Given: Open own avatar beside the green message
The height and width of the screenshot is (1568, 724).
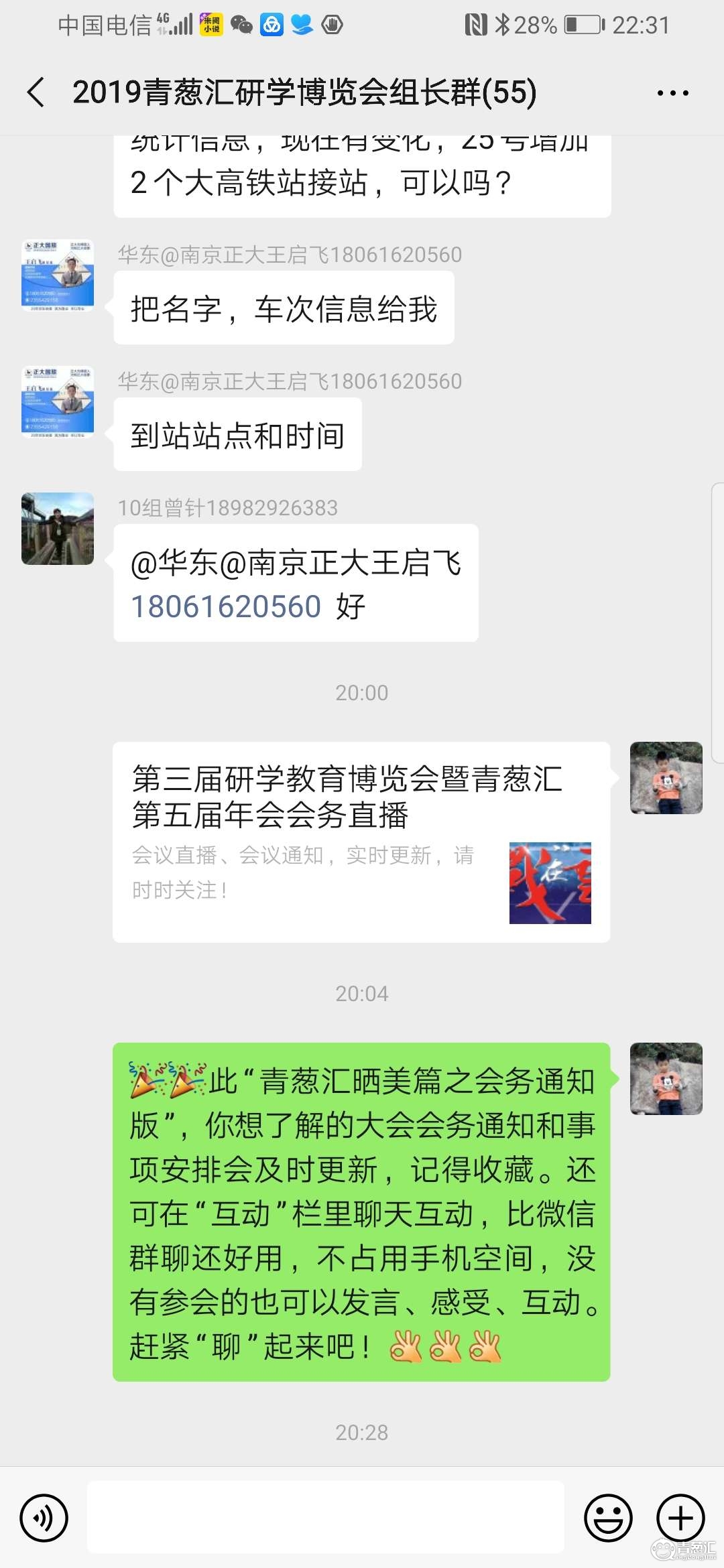Looking at the screenshot, I should [x=666, y=1079].
